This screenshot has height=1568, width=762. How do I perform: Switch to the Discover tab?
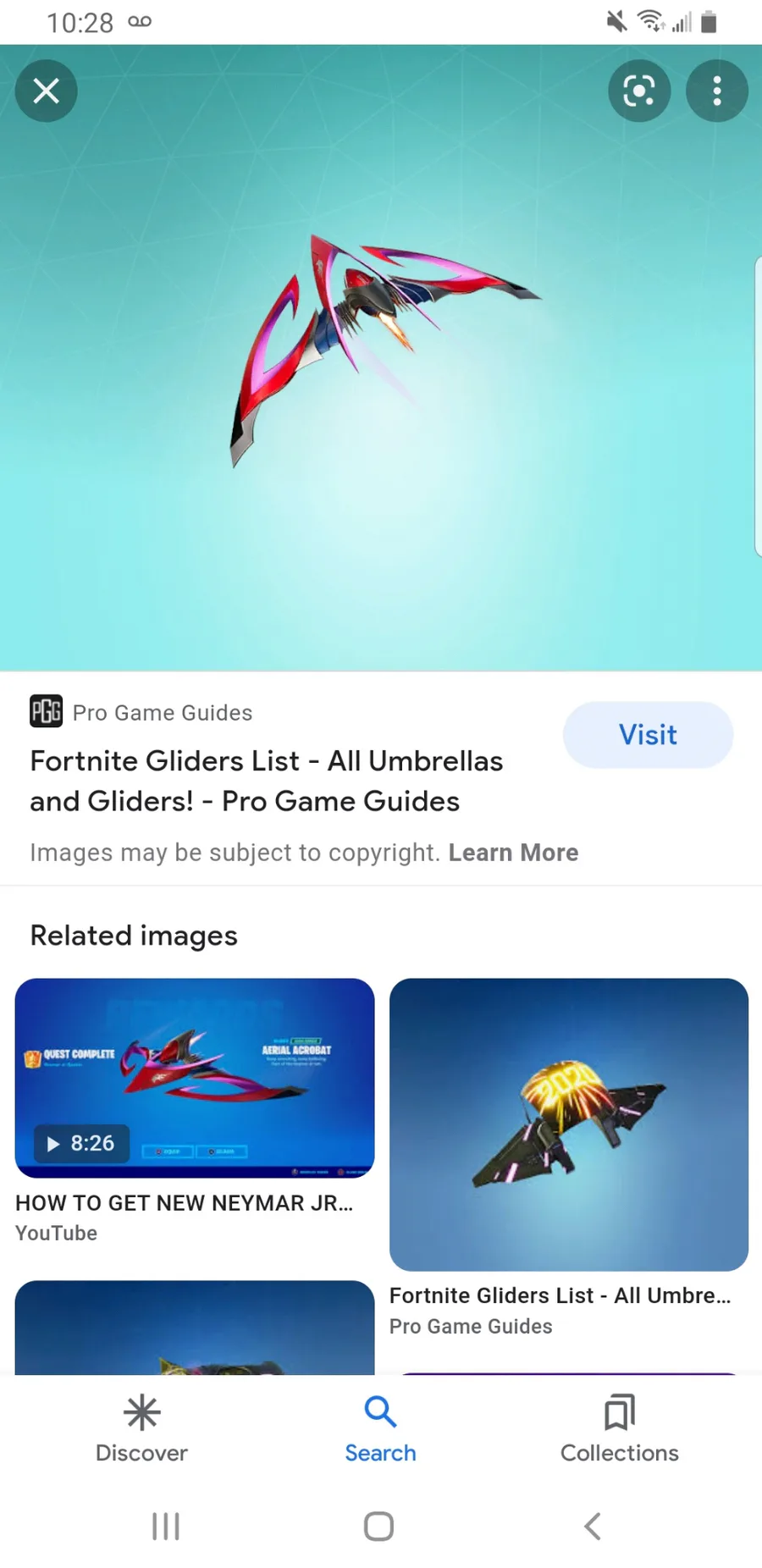(141, 1429)
